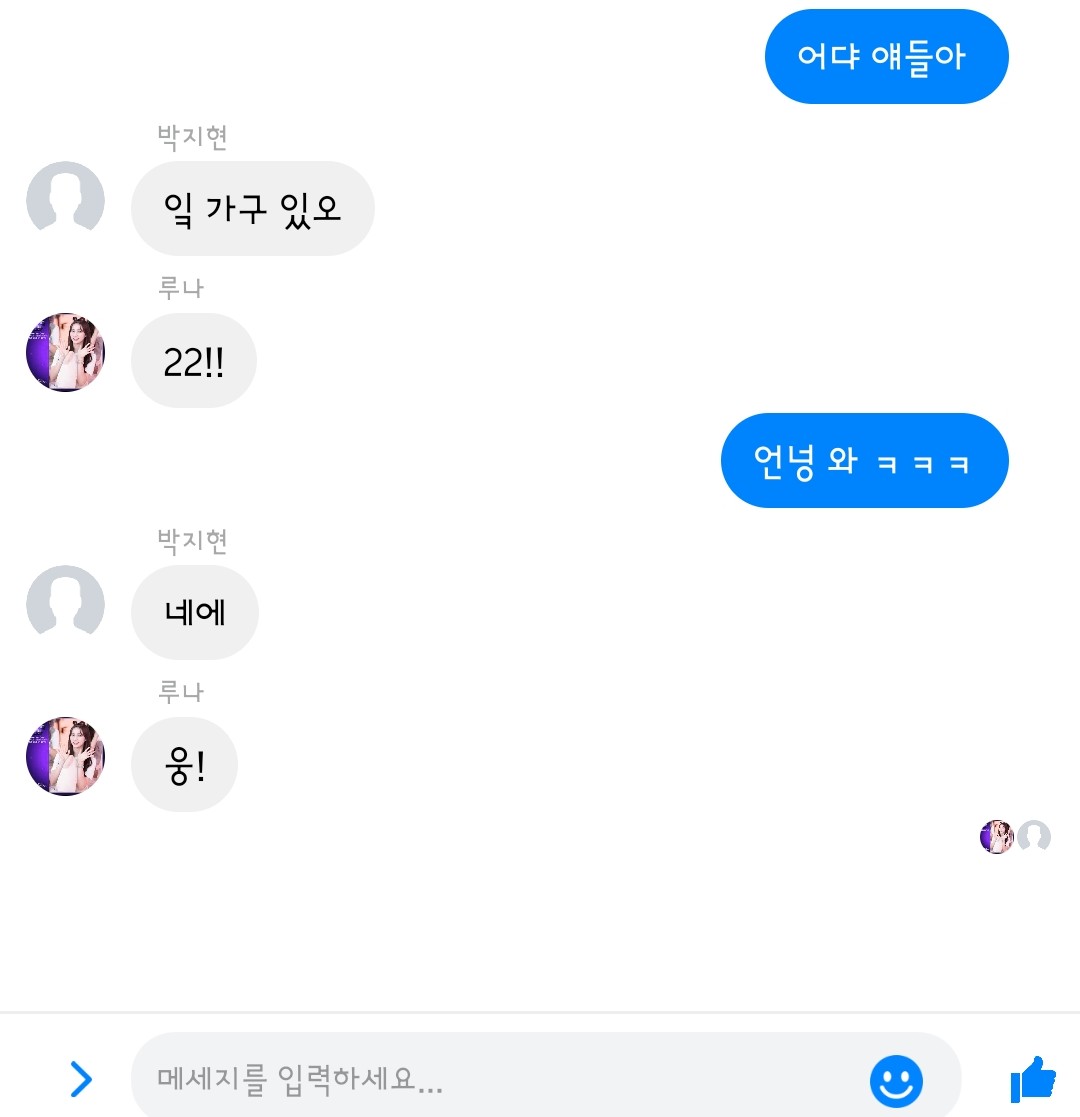Send a thumbs-up like
Screen dimensions: 1080x1117
[x=1033, y=1080]
